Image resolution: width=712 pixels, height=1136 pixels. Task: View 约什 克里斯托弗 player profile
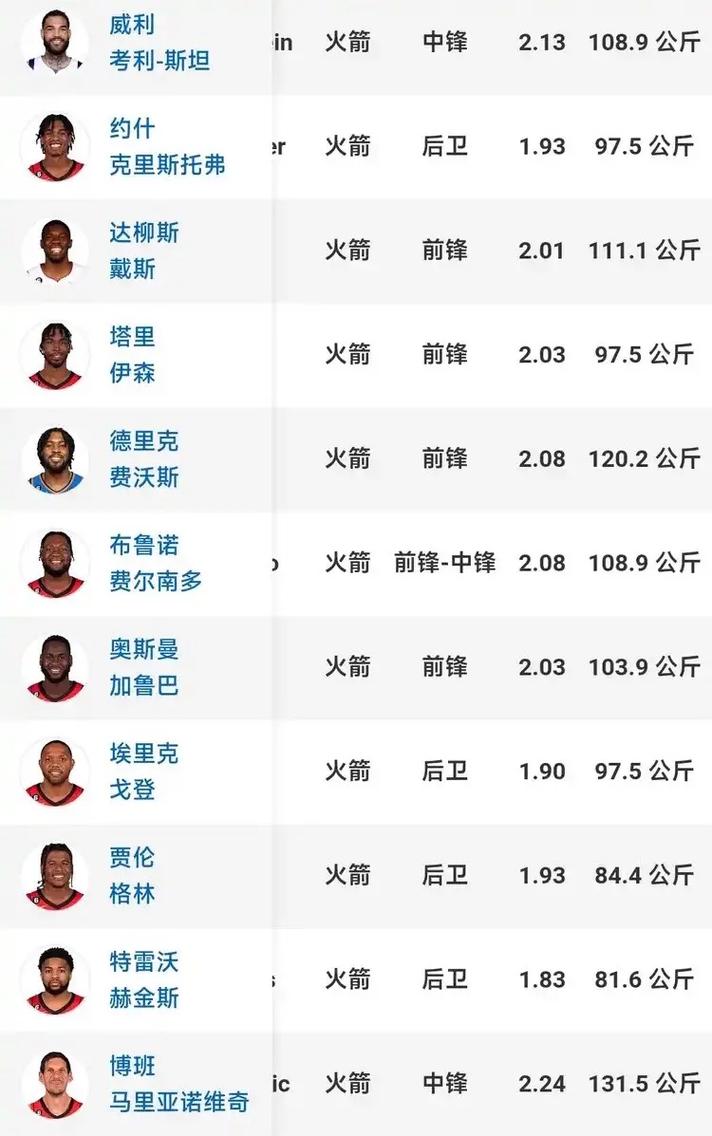coord(167,147)
